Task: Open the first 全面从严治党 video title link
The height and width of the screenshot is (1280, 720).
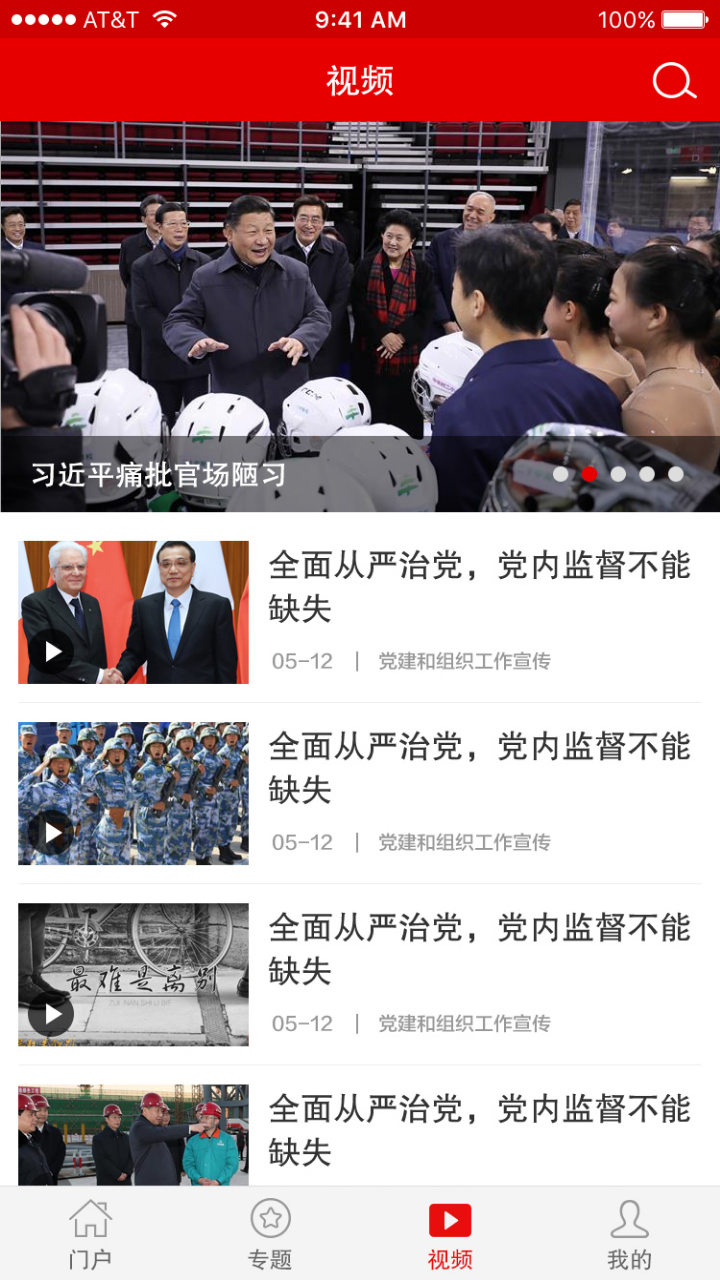Action: tap(478, 588)
